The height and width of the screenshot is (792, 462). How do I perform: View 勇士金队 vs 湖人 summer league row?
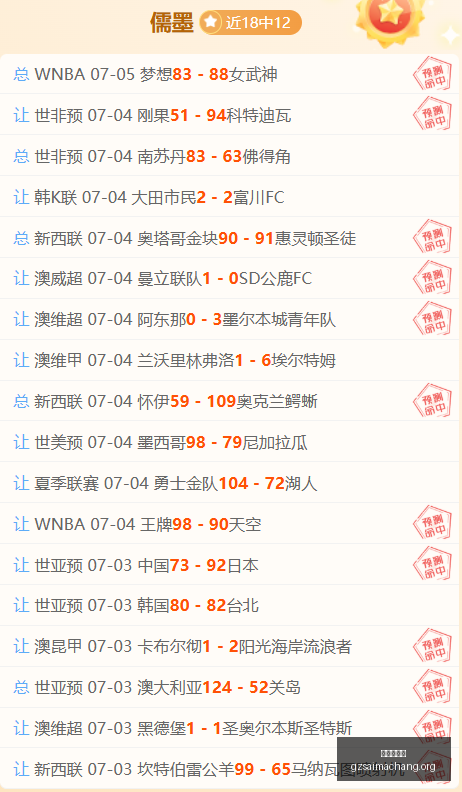click(x=230, y=483)
